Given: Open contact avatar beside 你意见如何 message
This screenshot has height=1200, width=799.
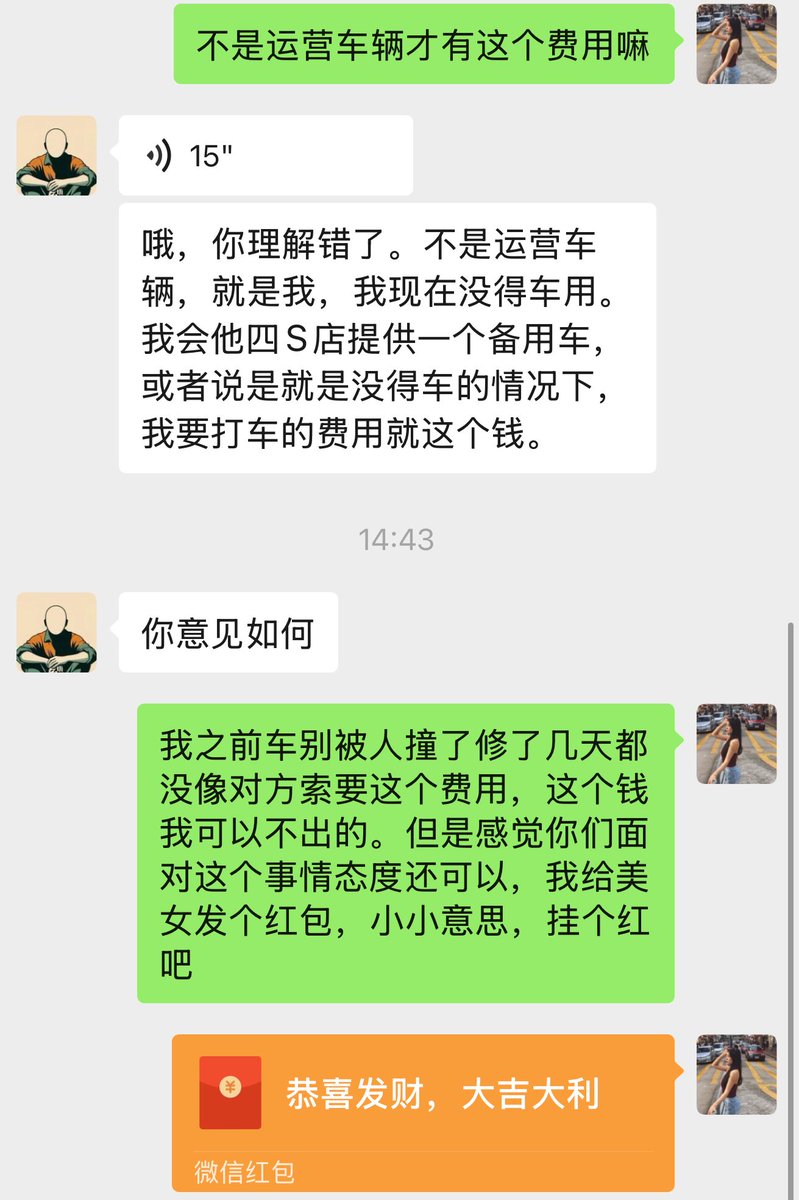Looking at the screenshot, I should [x=57, y=632].
